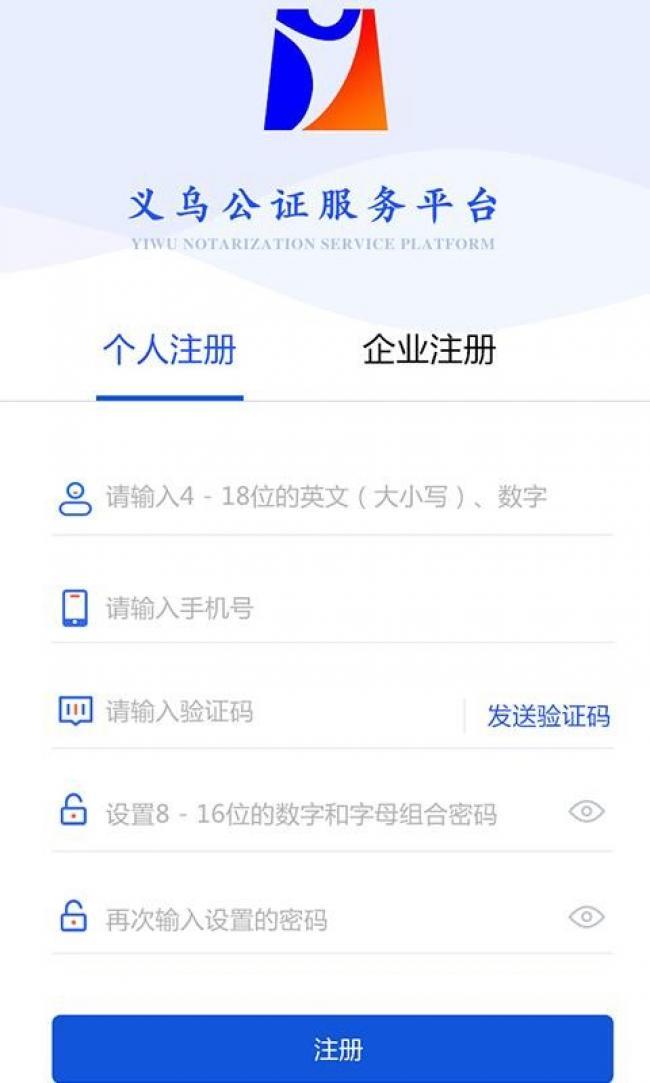
Task: Reveal the password in the 再次输入 confirm field
Action: click(x=586, y=917)
